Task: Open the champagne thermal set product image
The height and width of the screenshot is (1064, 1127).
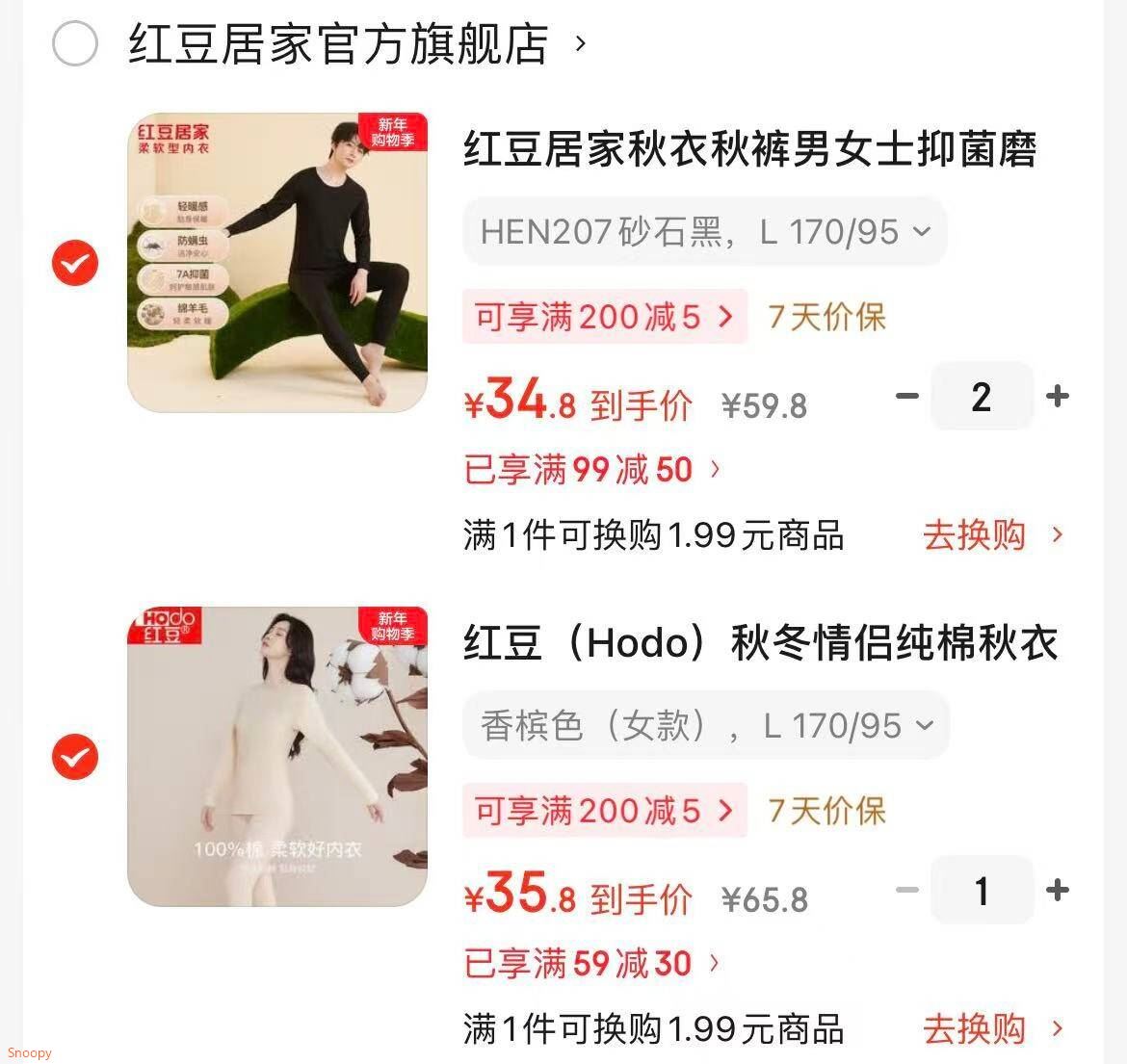Action: tap(277, 757)
